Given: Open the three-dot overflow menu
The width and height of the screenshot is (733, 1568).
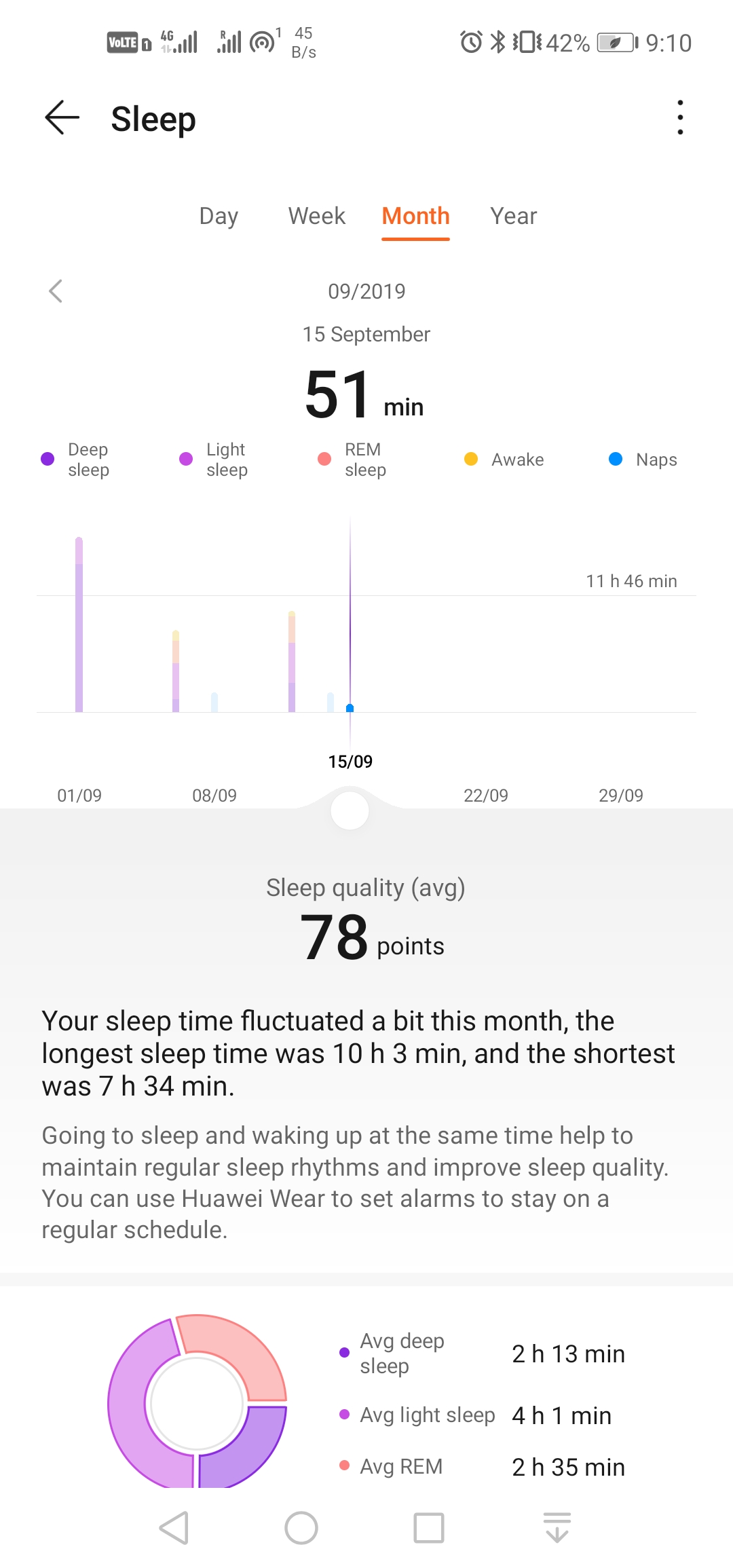Looking at the screenshot, I should (679, 117).
